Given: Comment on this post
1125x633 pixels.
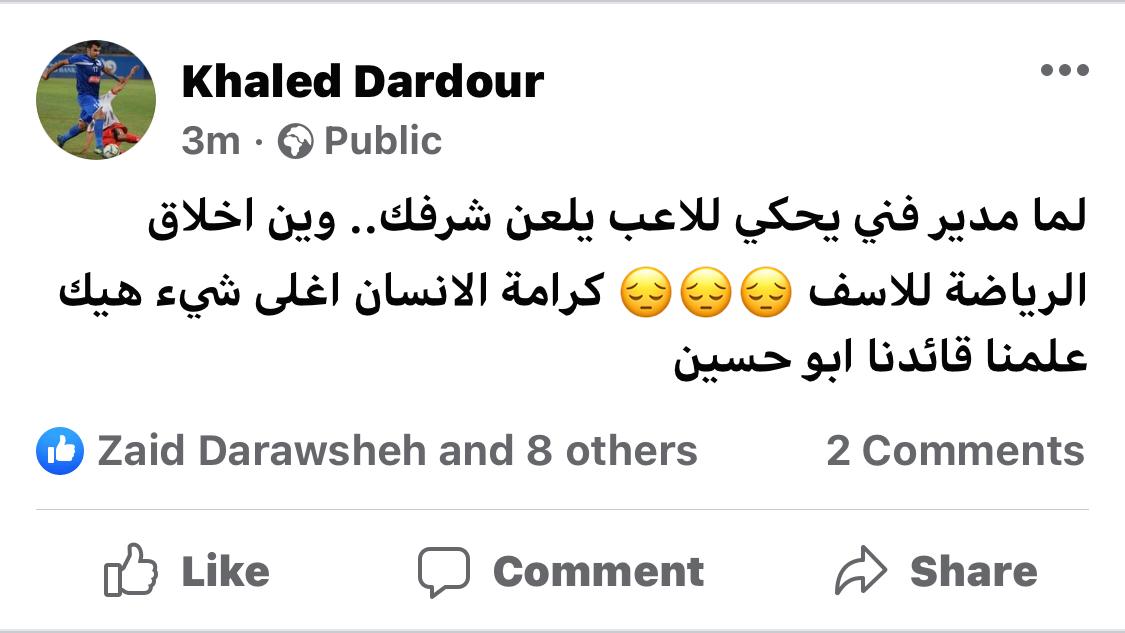Looking at the screenshot, I should coord(561,572).
